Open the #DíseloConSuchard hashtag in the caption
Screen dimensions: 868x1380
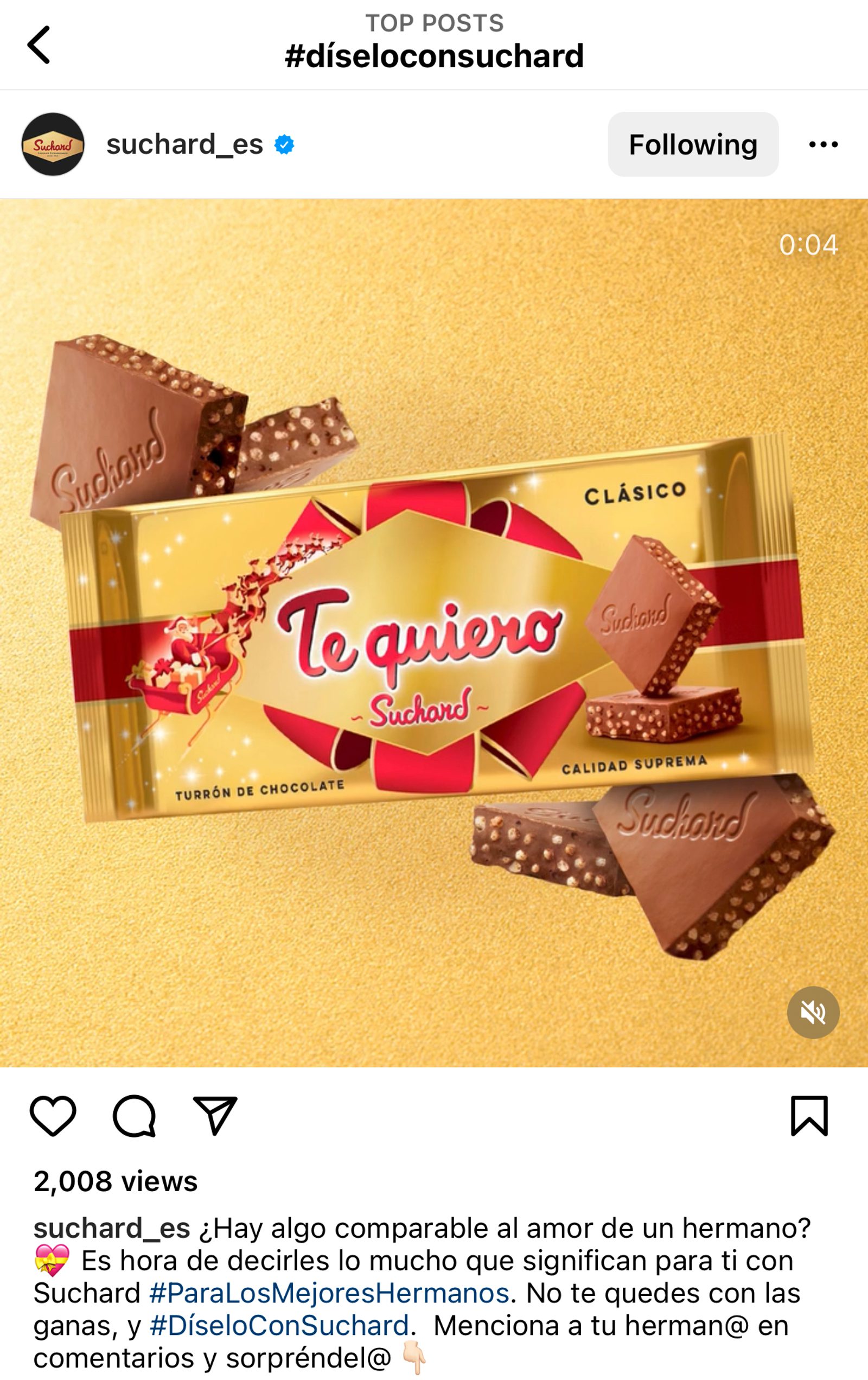click(x=279, y=1326)
